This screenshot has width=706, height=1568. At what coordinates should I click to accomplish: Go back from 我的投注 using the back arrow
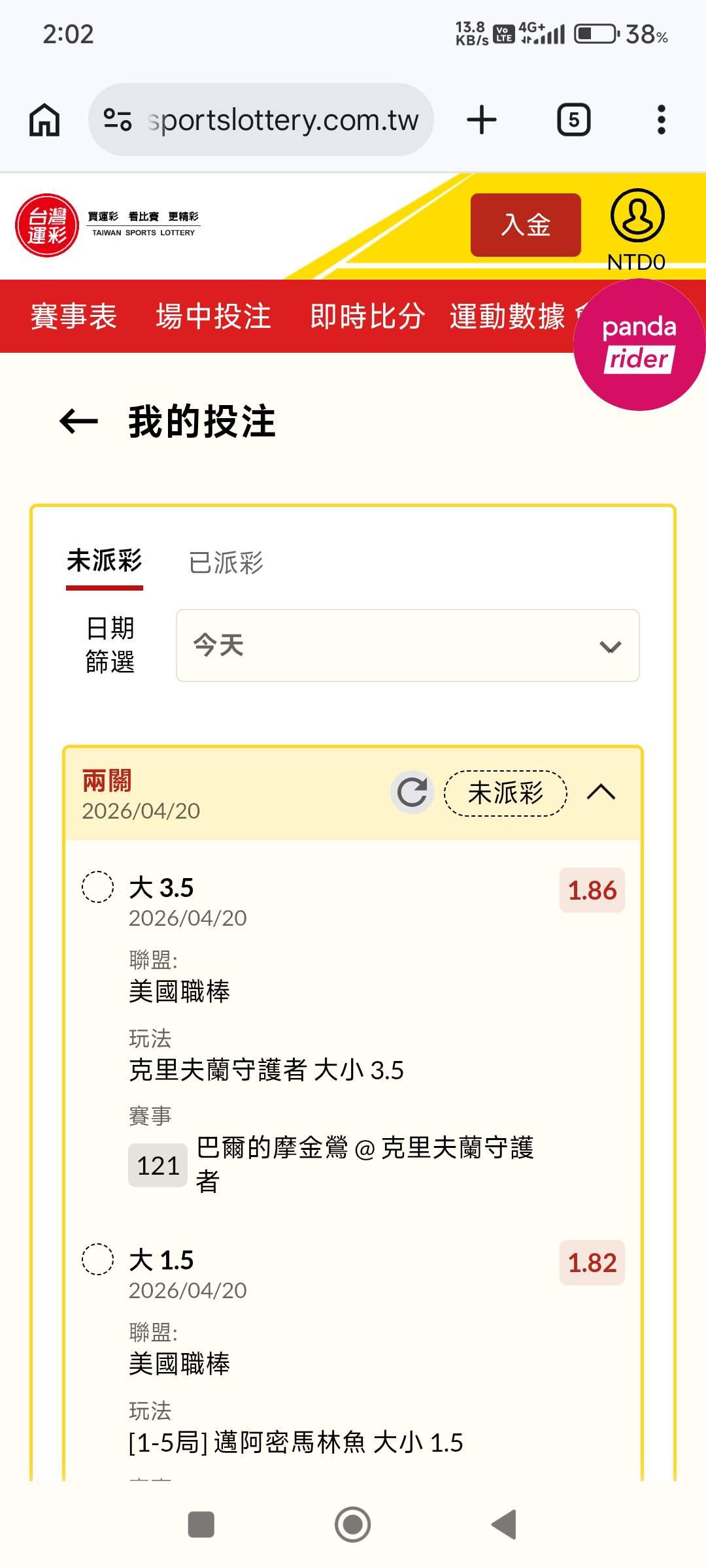tap(78, 421)
